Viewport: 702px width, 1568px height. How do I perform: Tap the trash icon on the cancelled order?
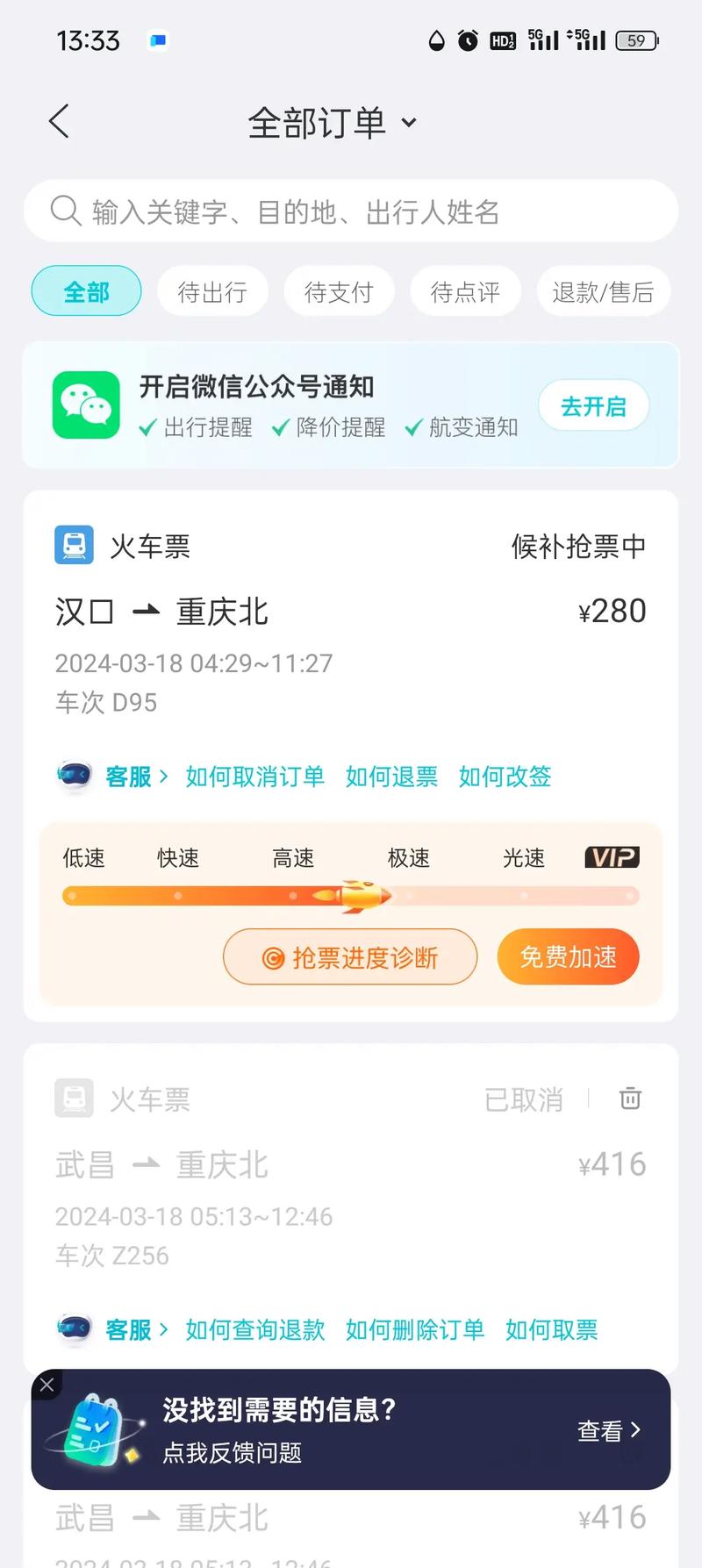click(630, 1098)
